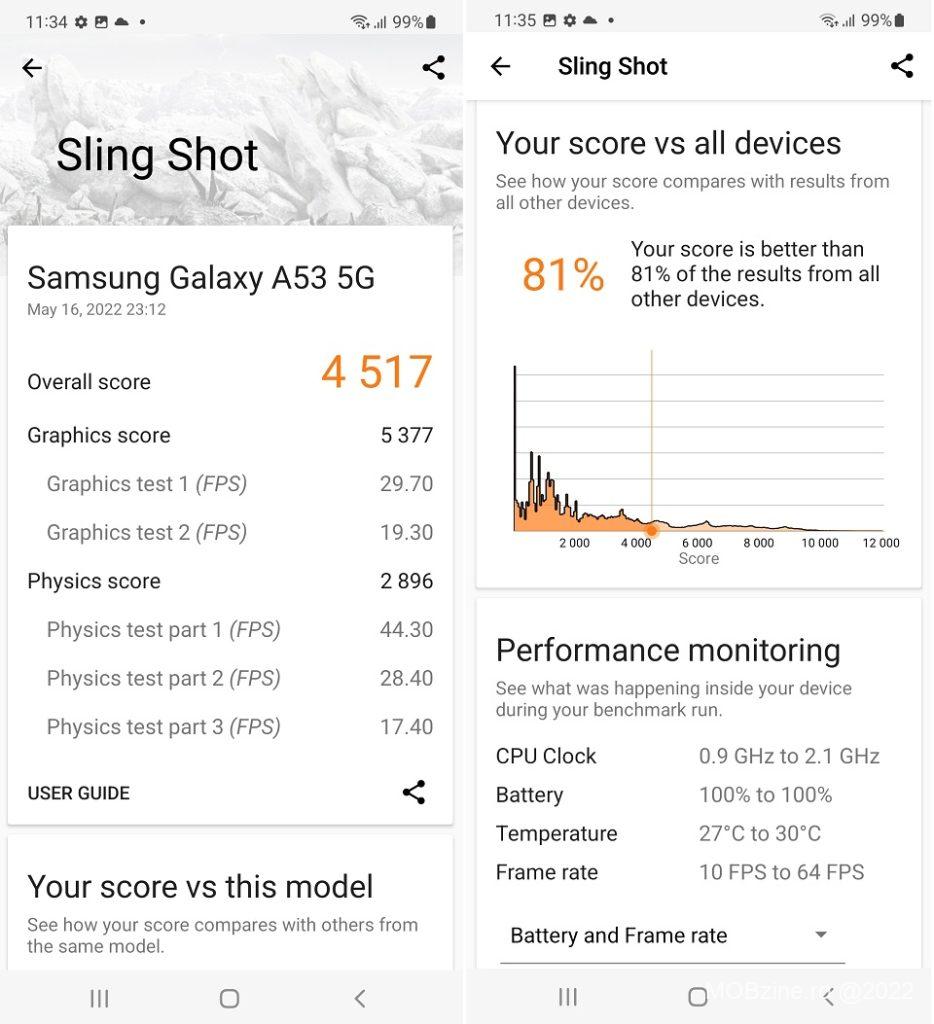Share results using the top-left screen share icon
The image size is (934, 1024).
point(433,68)
